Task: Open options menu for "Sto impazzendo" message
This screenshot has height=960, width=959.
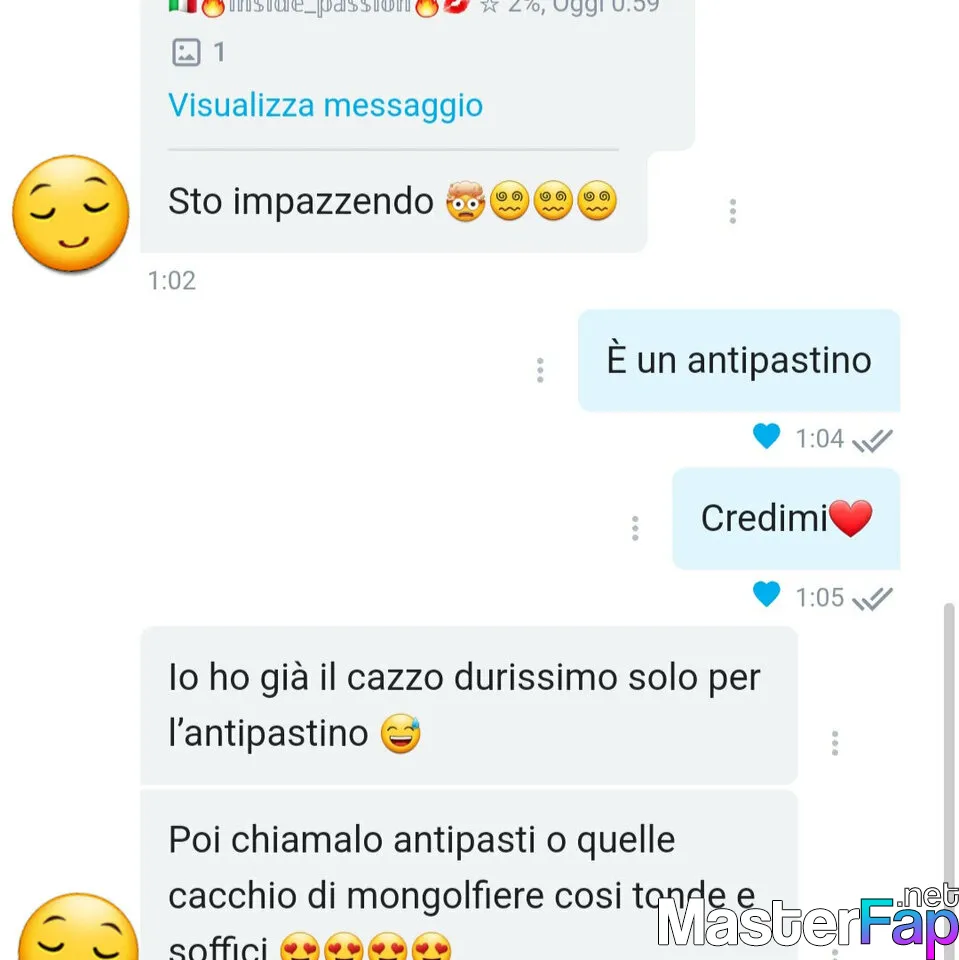Action: point(733,211)
